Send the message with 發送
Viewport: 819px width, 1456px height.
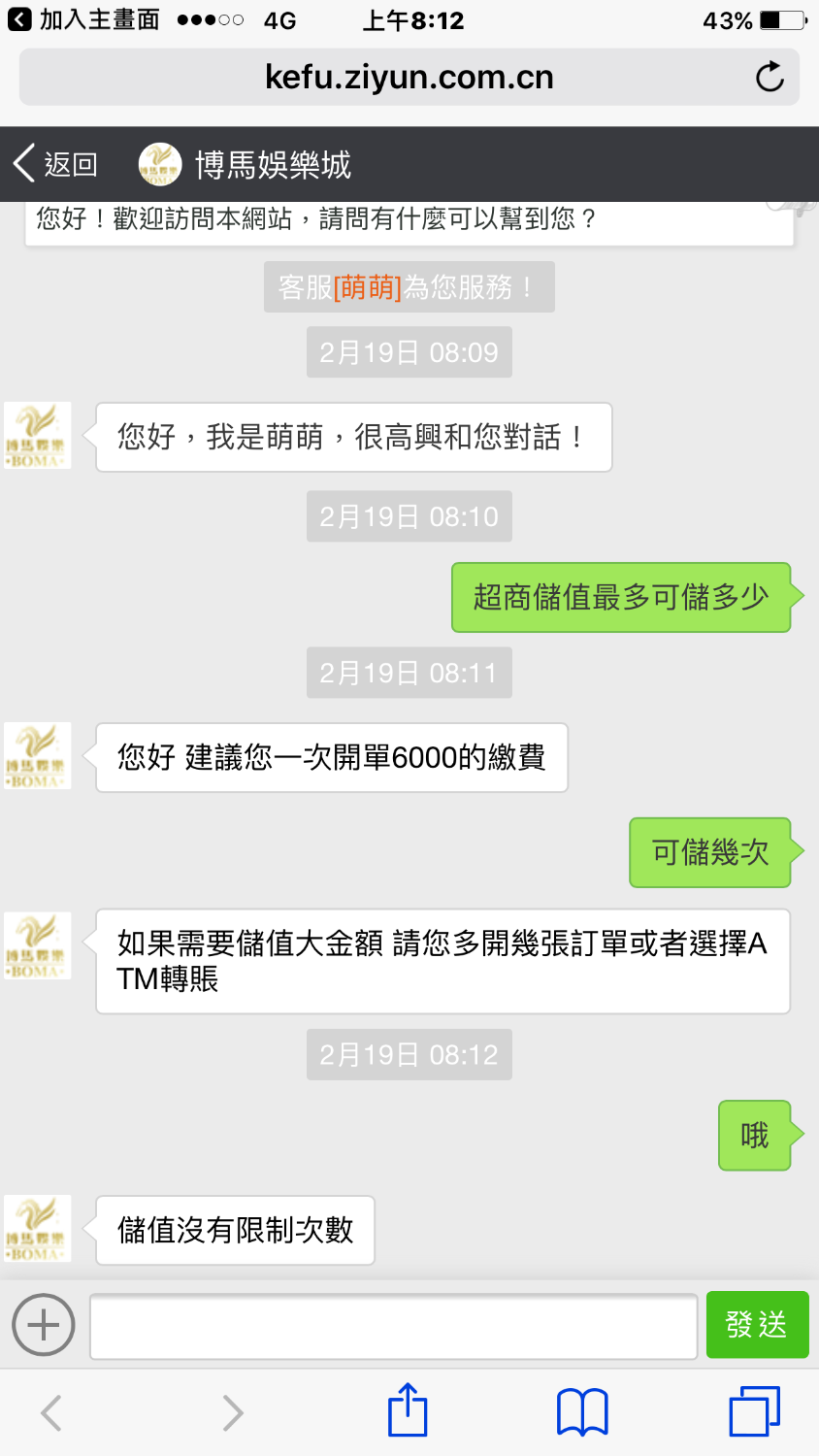(x=757, y=1324)
